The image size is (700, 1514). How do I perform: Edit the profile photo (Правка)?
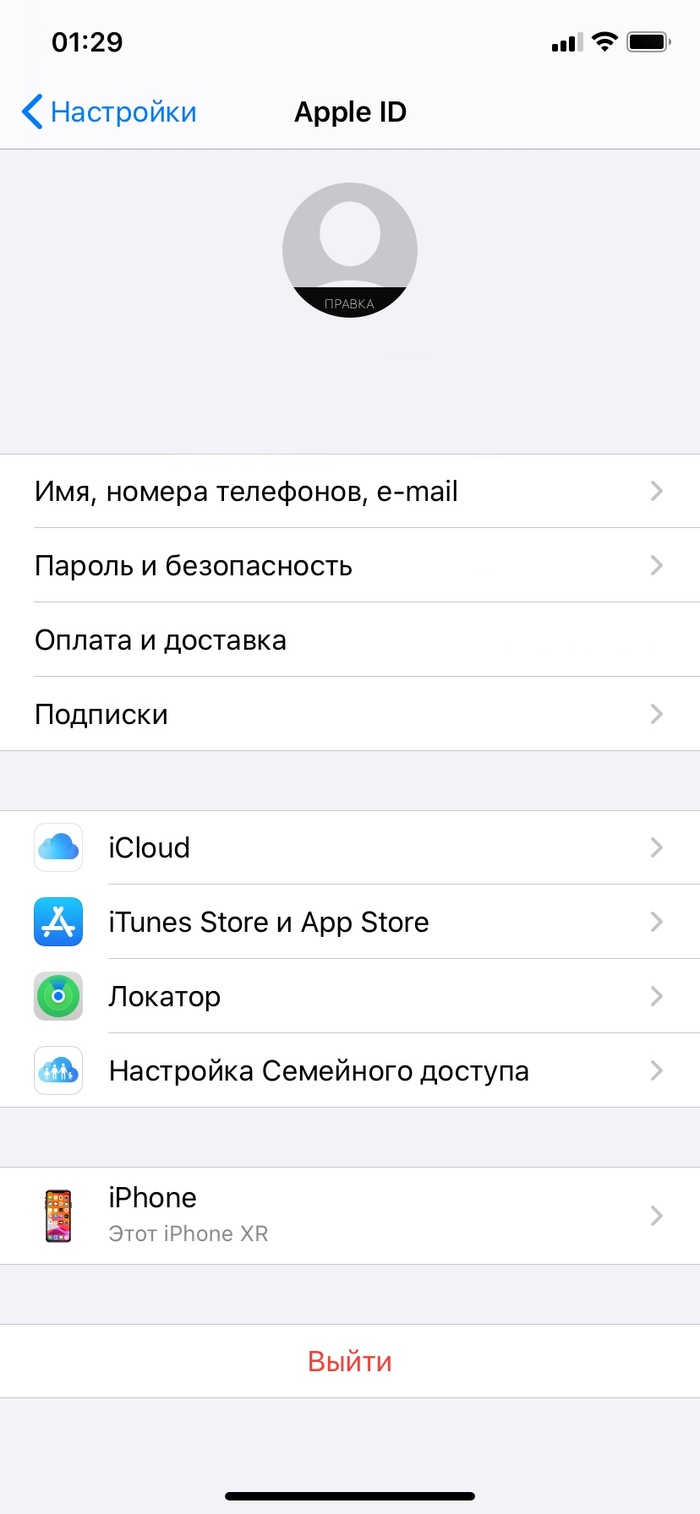click(349, 301)
